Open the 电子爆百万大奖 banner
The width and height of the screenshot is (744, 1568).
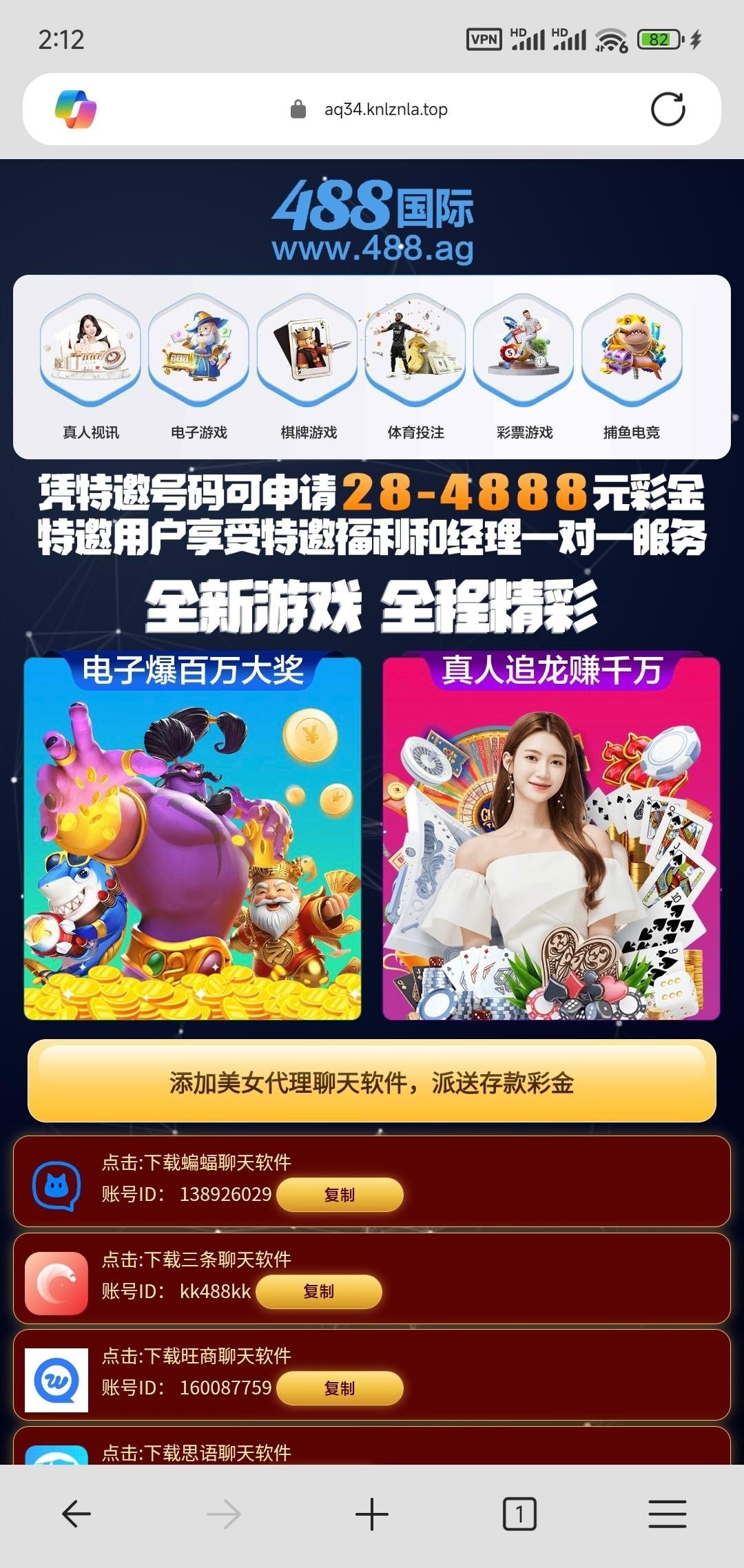click(x=192, y=837)
